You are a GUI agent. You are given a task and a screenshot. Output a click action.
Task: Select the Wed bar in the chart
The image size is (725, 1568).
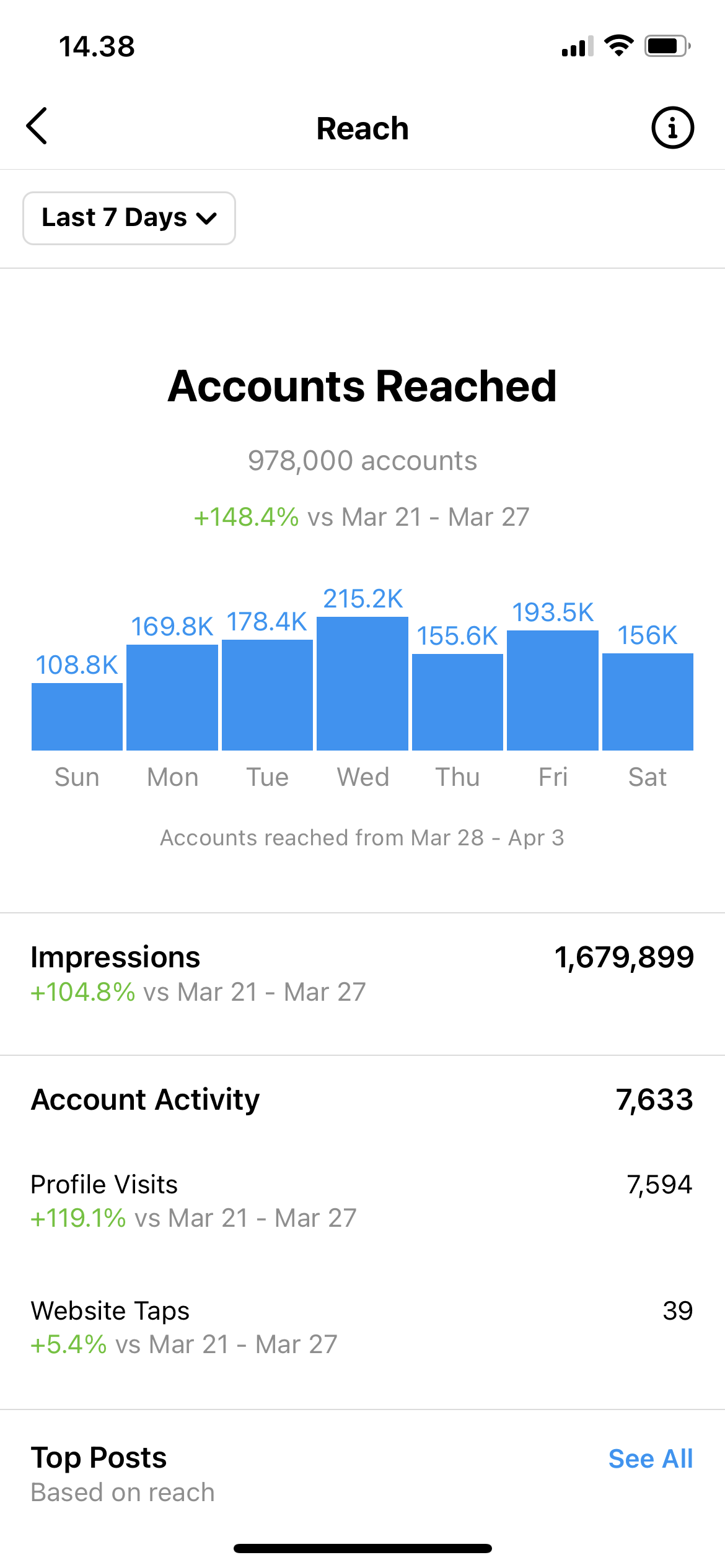pyautogui.click(x=362, y=684)
